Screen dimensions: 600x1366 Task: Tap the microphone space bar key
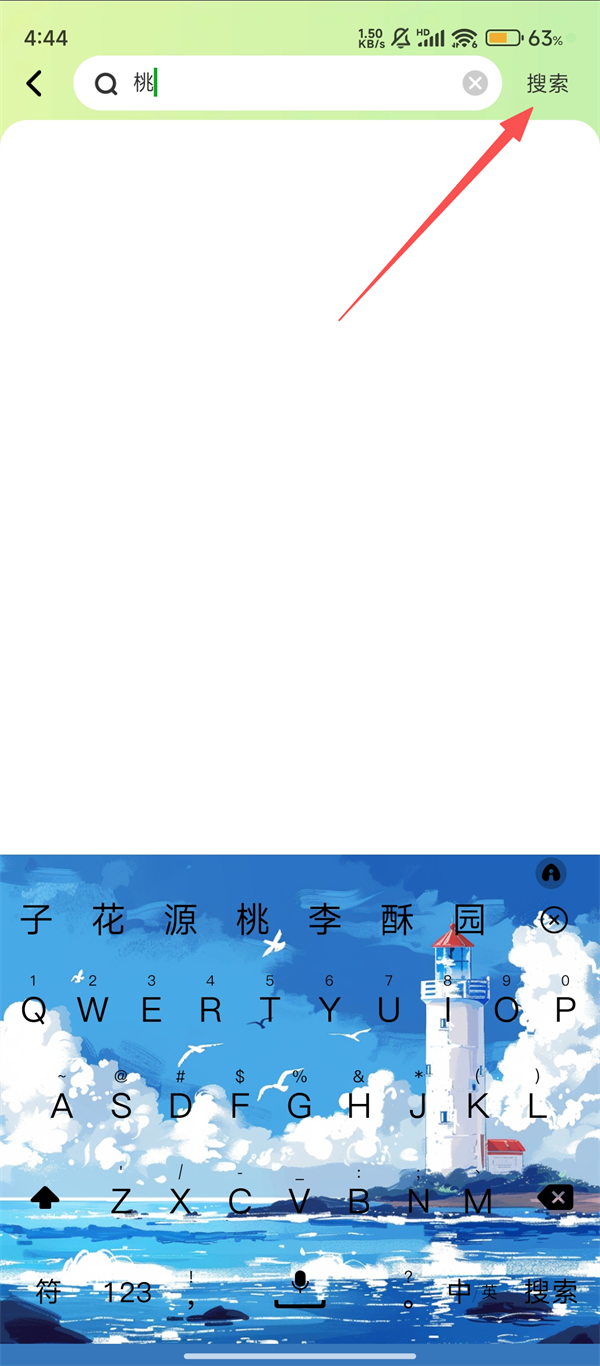[299, 1291]
